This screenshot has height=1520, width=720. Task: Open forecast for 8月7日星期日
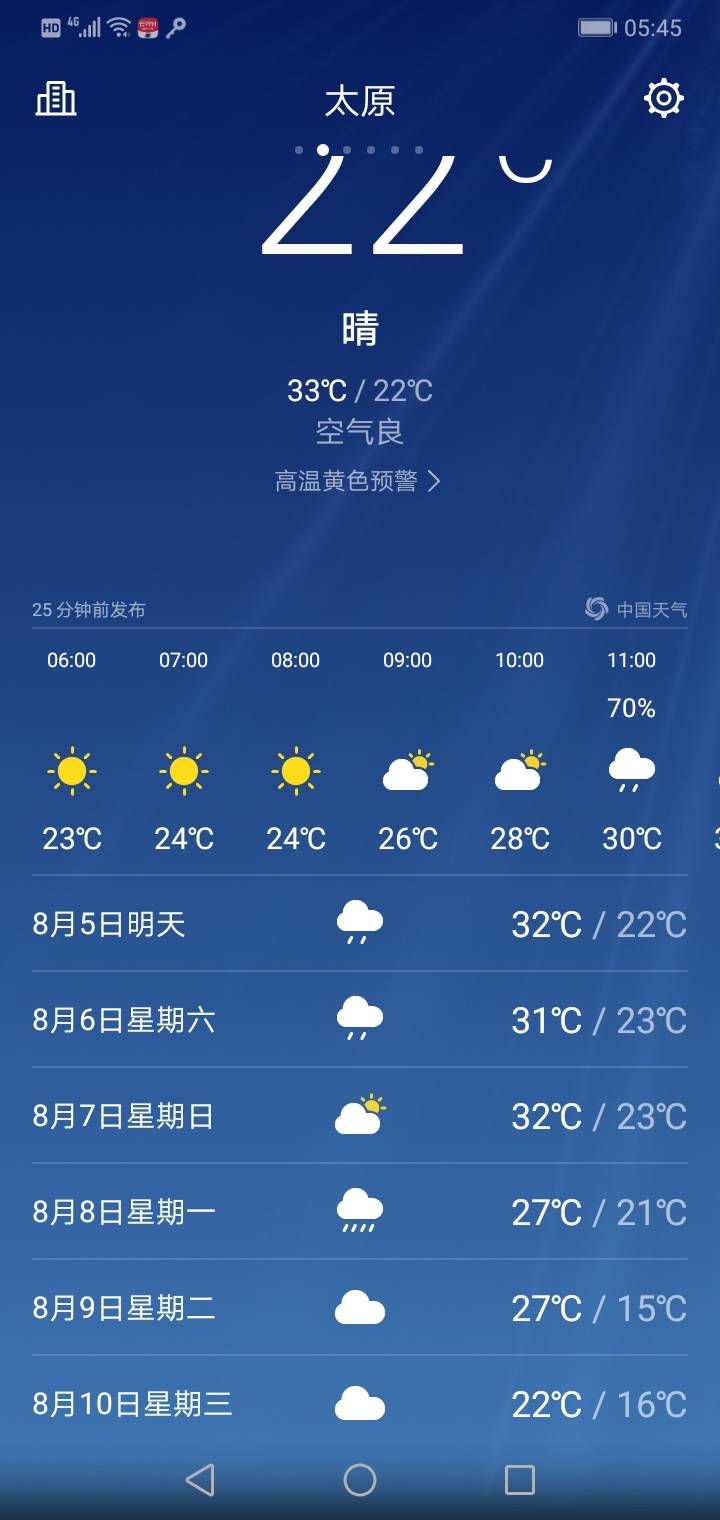(360, 1115)
